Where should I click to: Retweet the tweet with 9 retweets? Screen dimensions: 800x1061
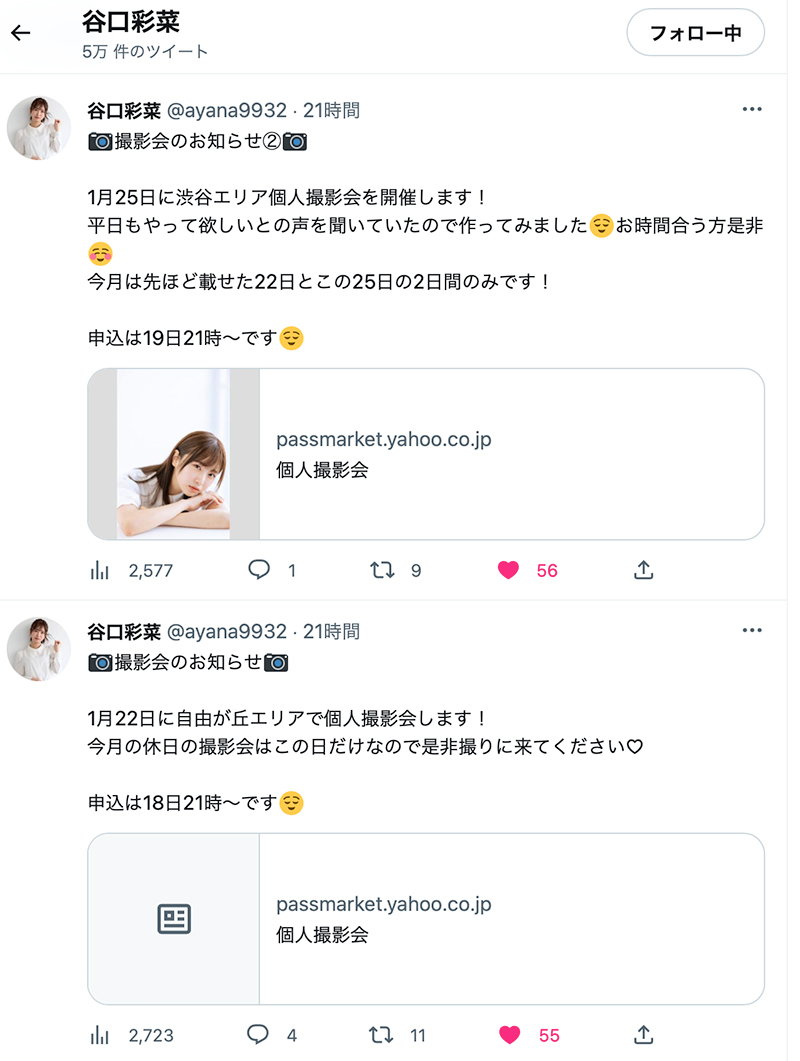(x=382, y=570)
